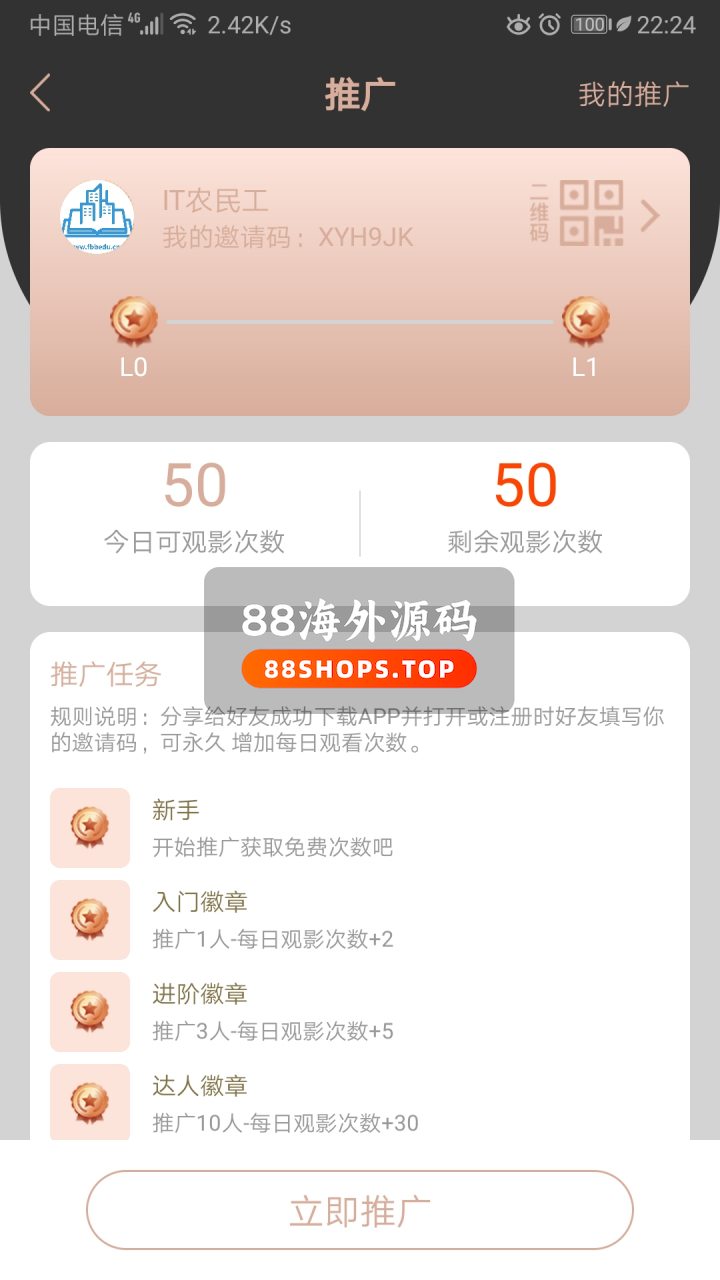The width and height of the screenshot is (720, 1280).
Task: Open 我的推广 in the top bar
Action: tap(633, 95)
